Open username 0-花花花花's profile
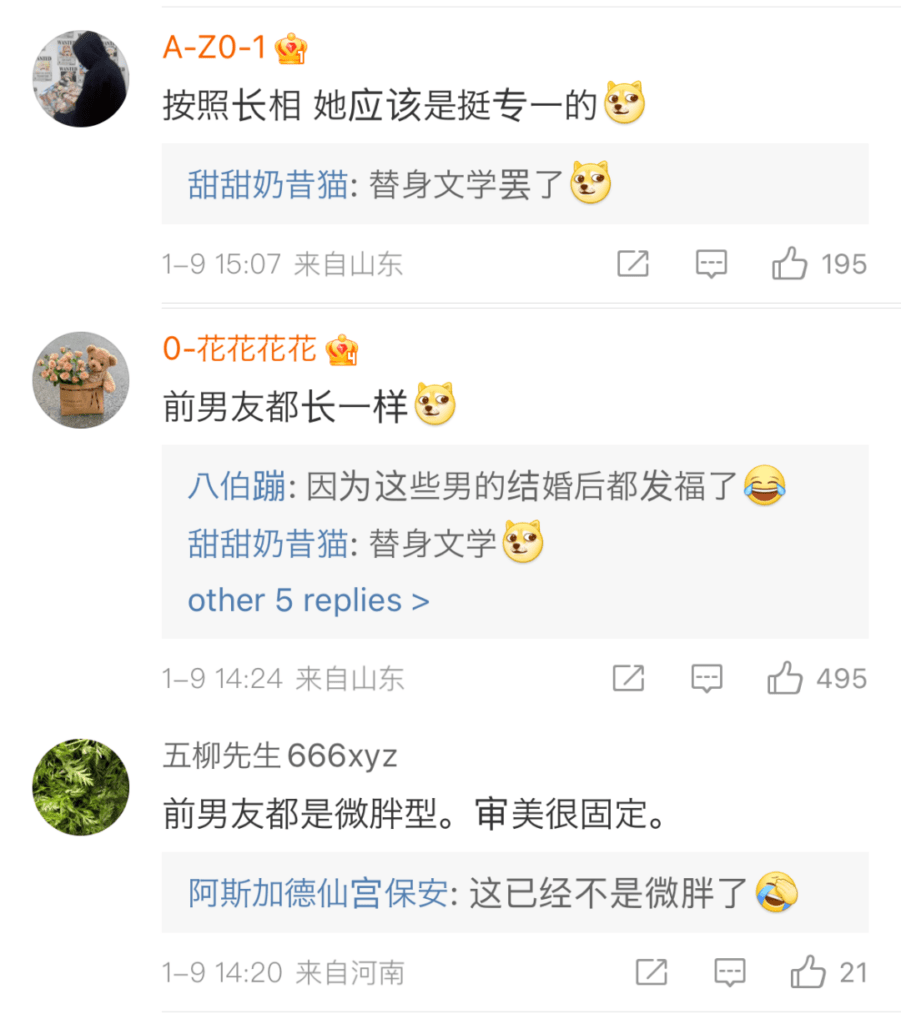The height and width of the screenshot is (1024, 901). (240, 349)
